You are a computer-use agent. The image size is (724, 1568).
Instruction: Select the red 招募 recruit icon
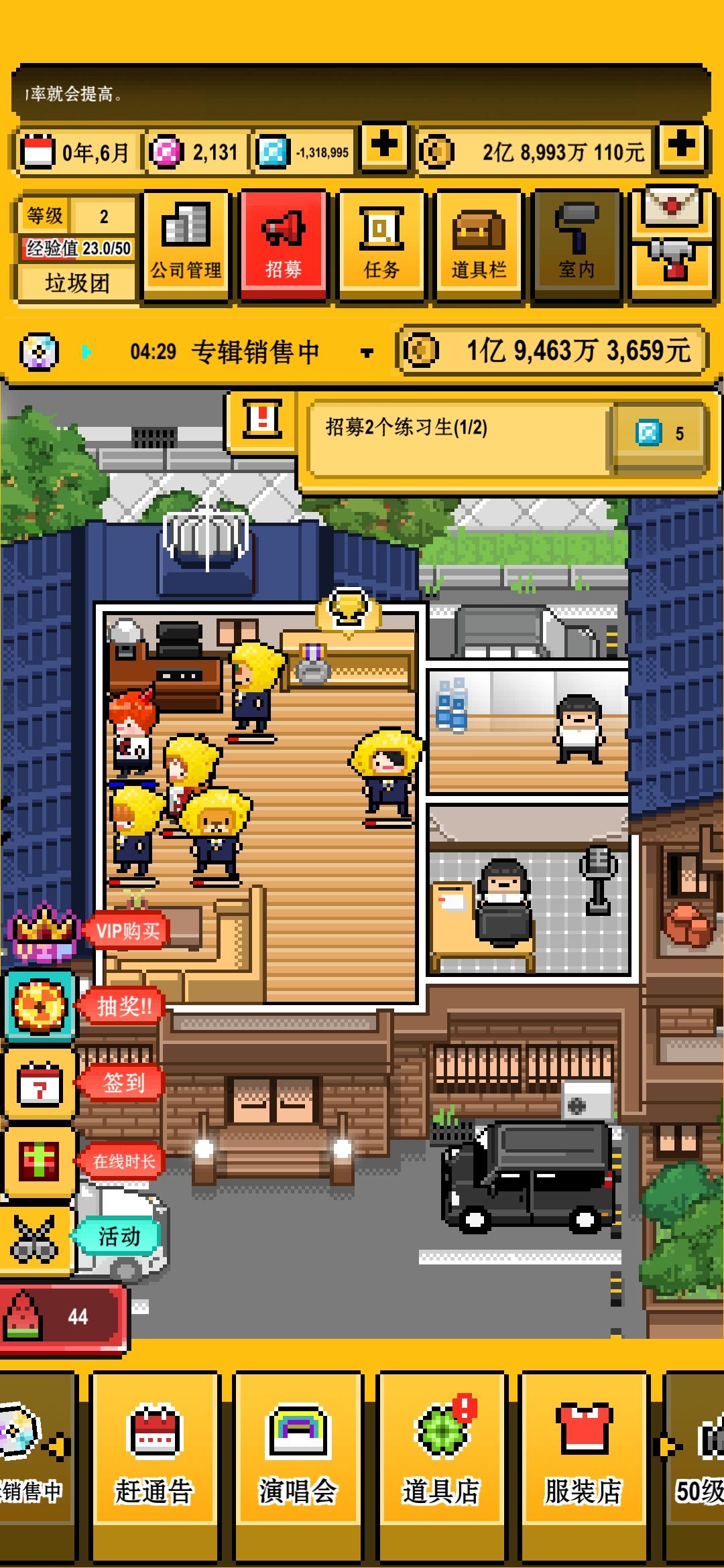pyautogui.click(x=283, y=243)
